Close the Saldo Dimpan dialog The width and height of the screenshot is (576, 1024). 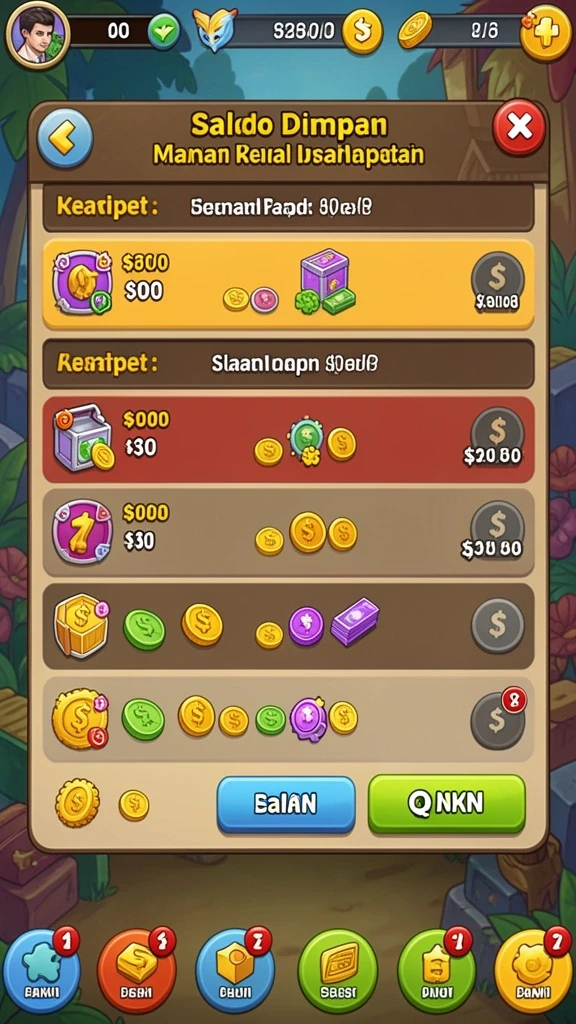click(x=519, y=127)
